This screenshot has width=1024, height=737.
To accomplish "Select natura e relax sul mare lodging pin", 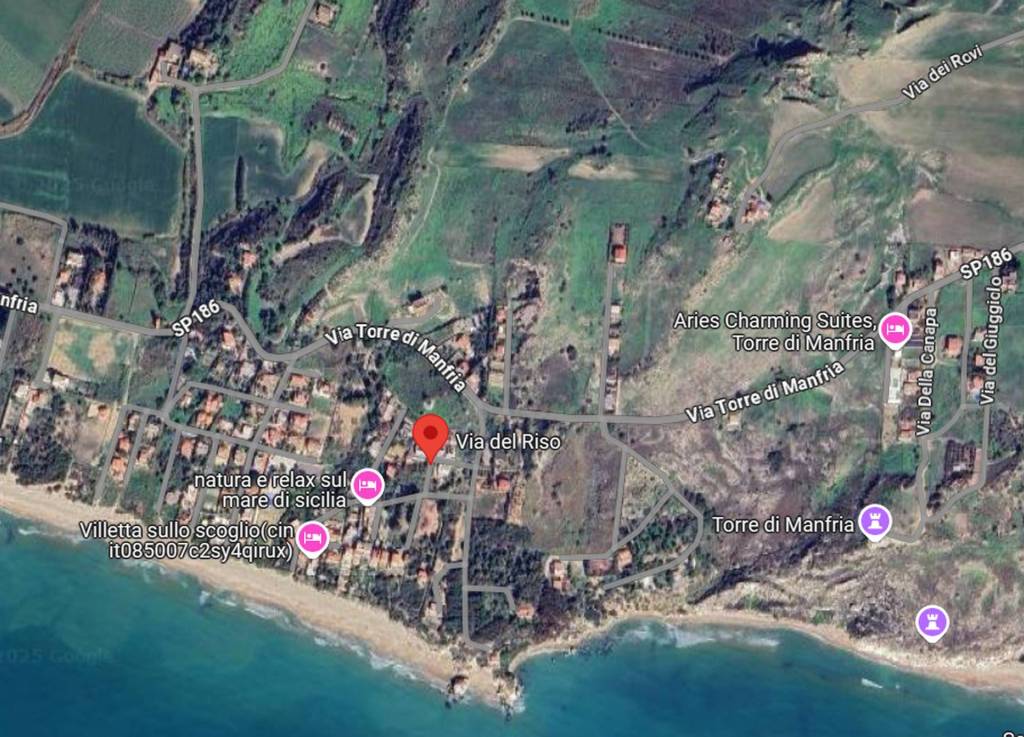I will (x=369, y=486).
